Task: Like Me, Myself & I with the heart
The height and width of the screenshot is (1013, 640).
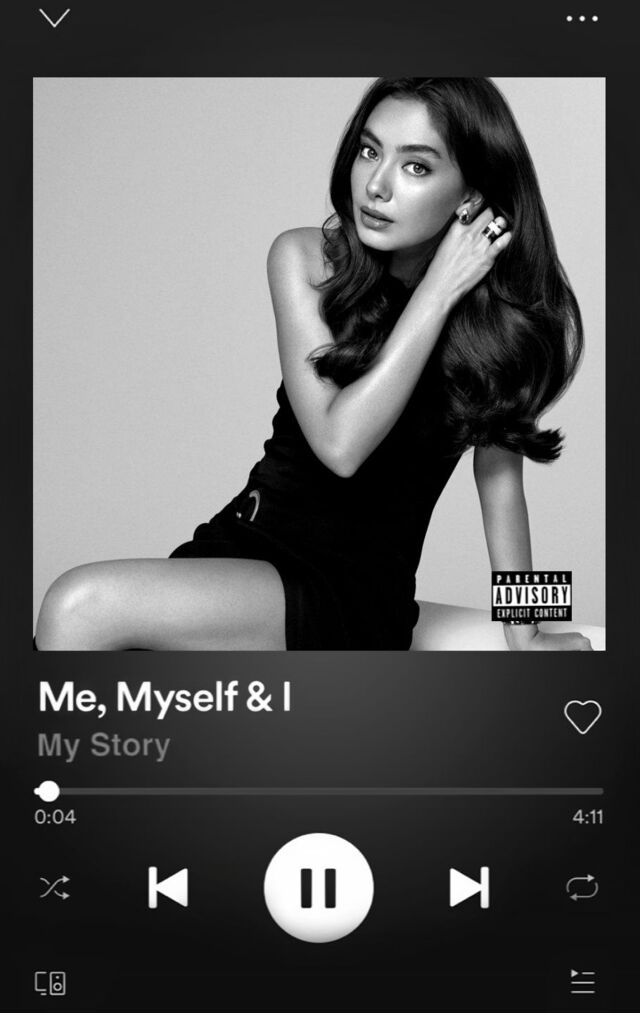Action: pos(582,716)
